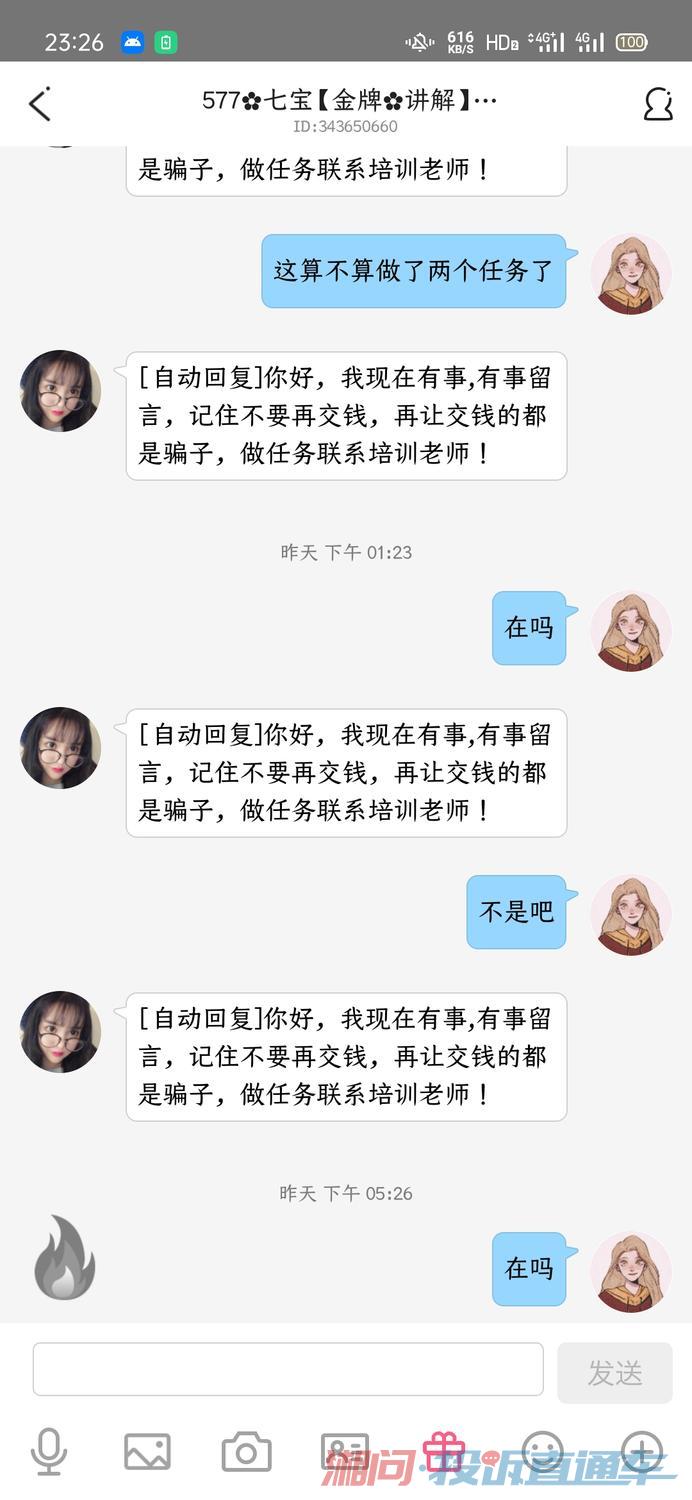Open my avatar next to 不是吧
The width and height of the screenshot is (692, 1500).
pos(630,914)
